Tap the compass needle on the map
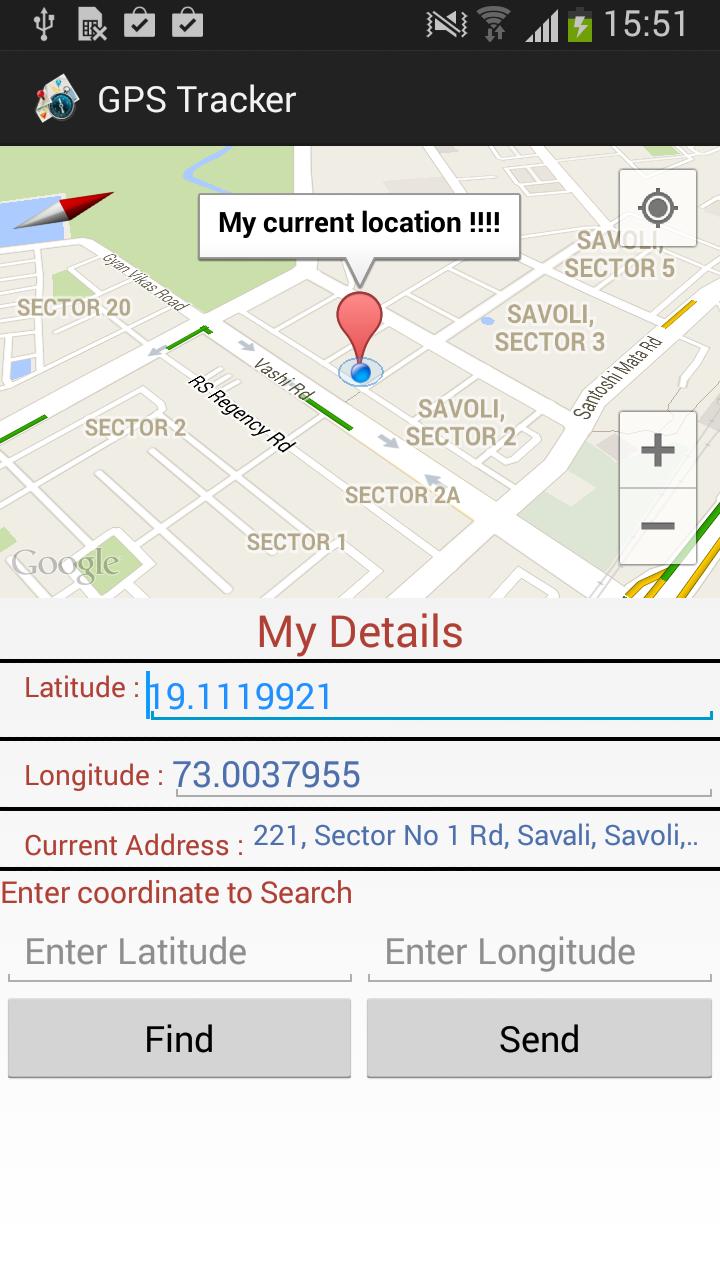 tap(60, 210)
